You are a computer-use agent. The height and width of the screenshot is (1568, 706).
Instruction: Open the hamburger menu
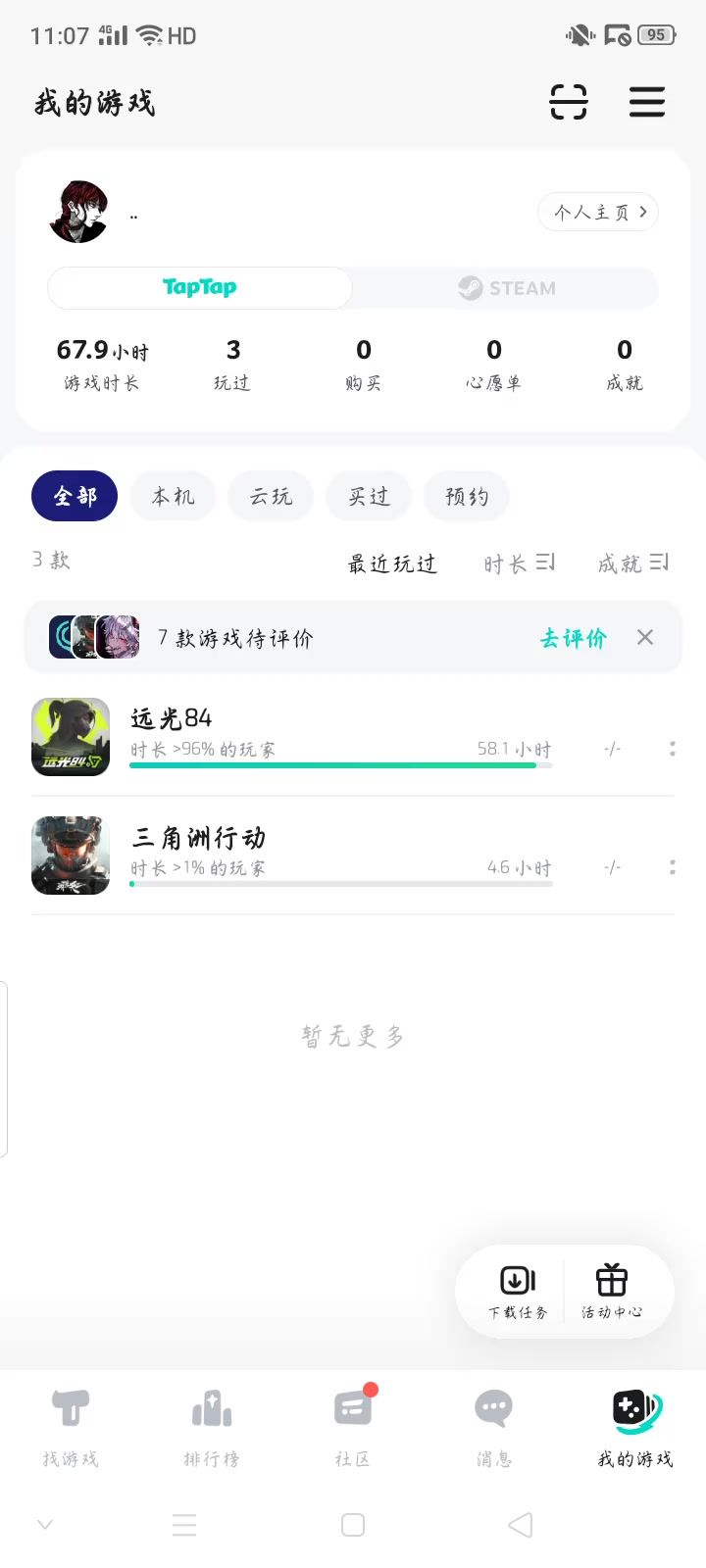point(646,102)
